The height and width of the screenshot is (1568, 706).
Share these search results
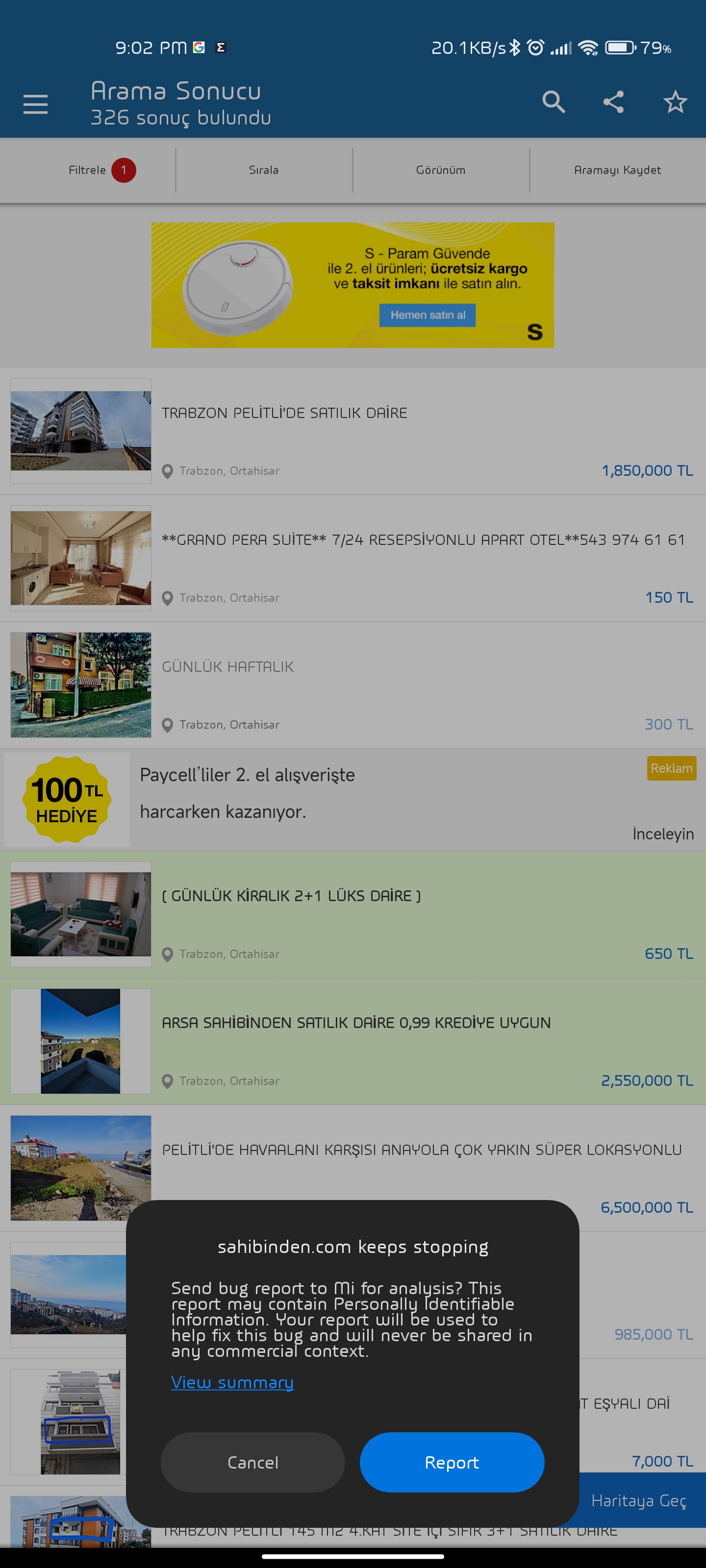tap(613, 102)
